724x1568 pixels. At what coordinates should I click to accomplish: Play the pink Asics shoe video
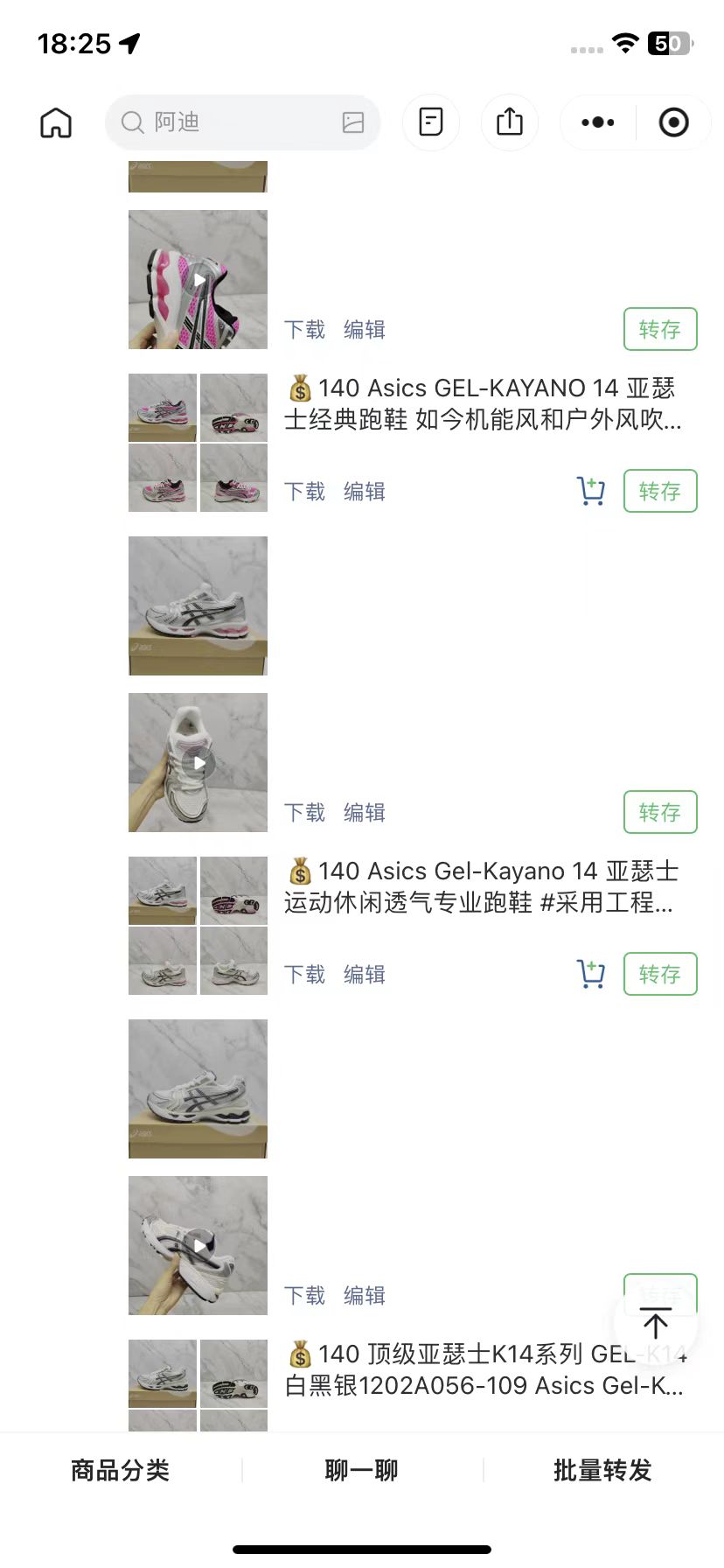pyautogui.click(x=198, y=280)
